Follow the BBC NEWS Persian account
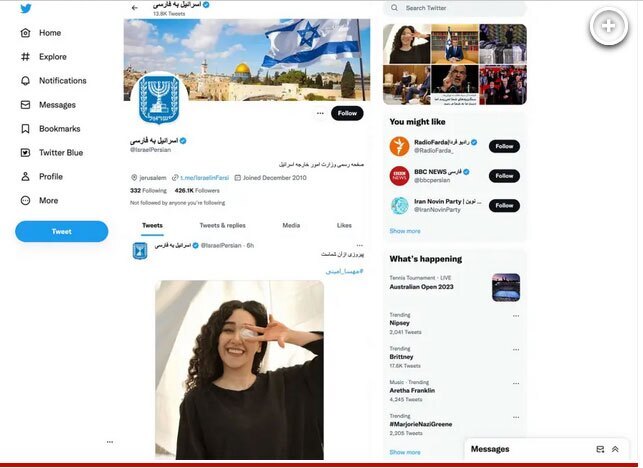Viewport: 643px width, 468px height. (x=504, y=176)
